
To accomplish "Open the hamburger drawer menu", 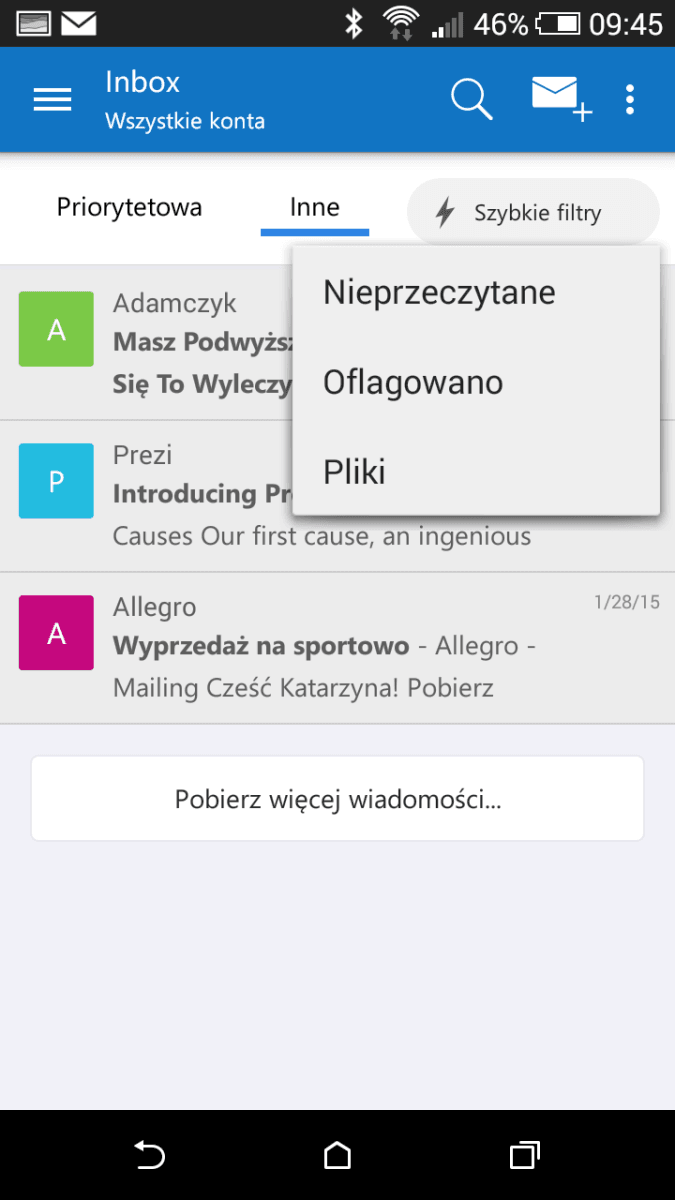I will (52, 99).
